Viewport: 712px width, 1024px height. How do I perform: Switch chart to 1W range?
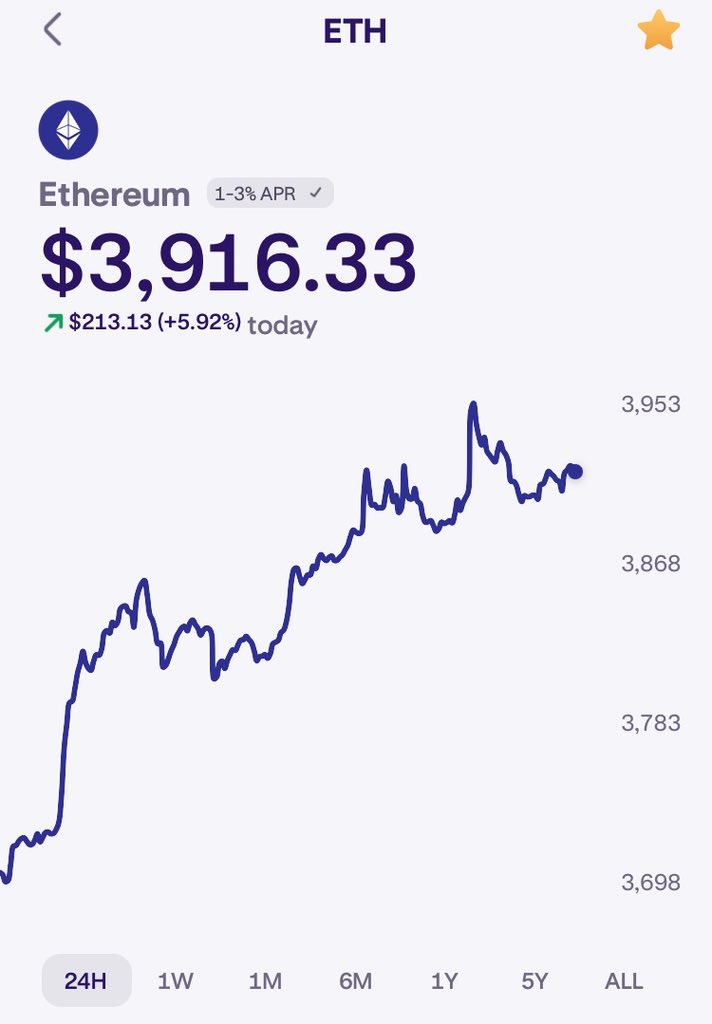[x=175, y=981]
